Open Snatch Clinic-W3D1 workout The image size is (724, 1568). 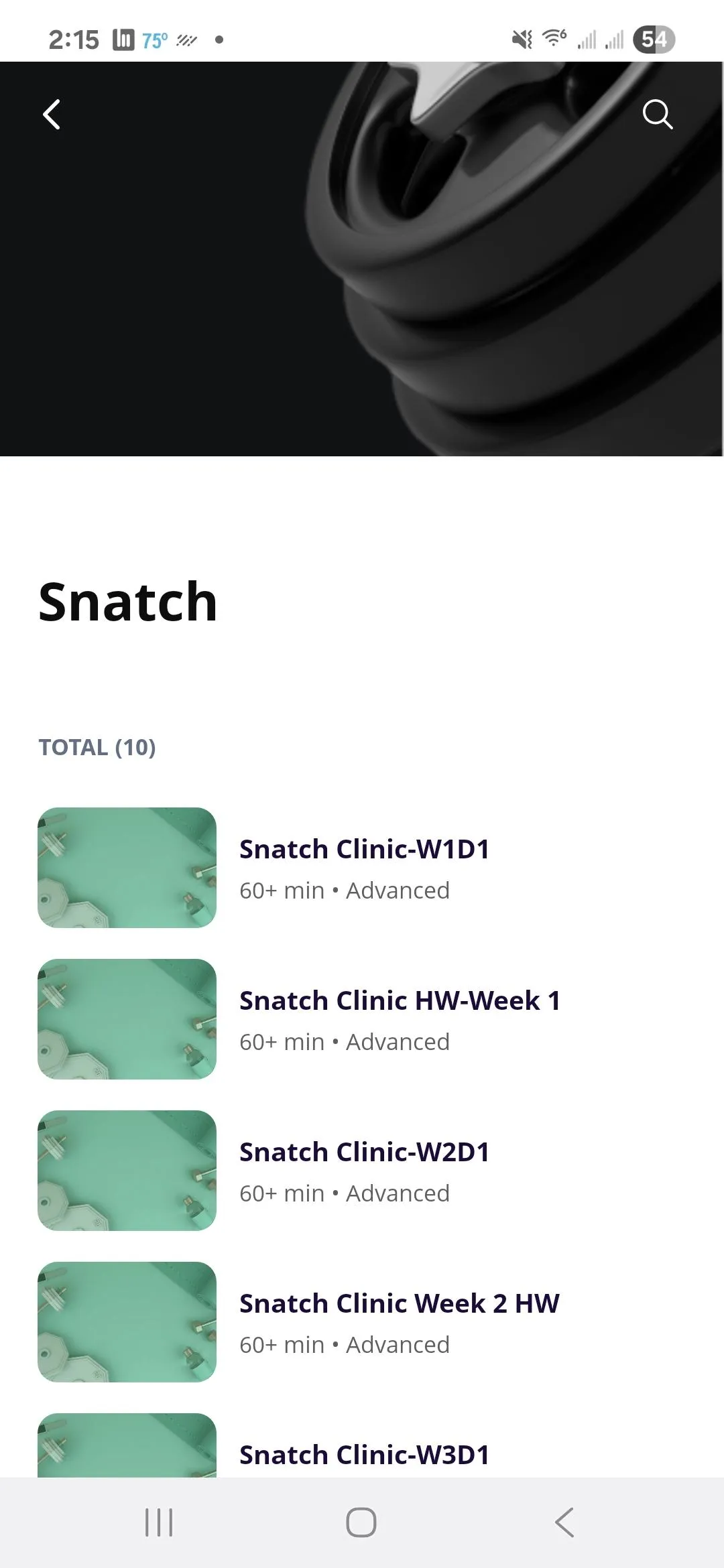coord(362,1445)
